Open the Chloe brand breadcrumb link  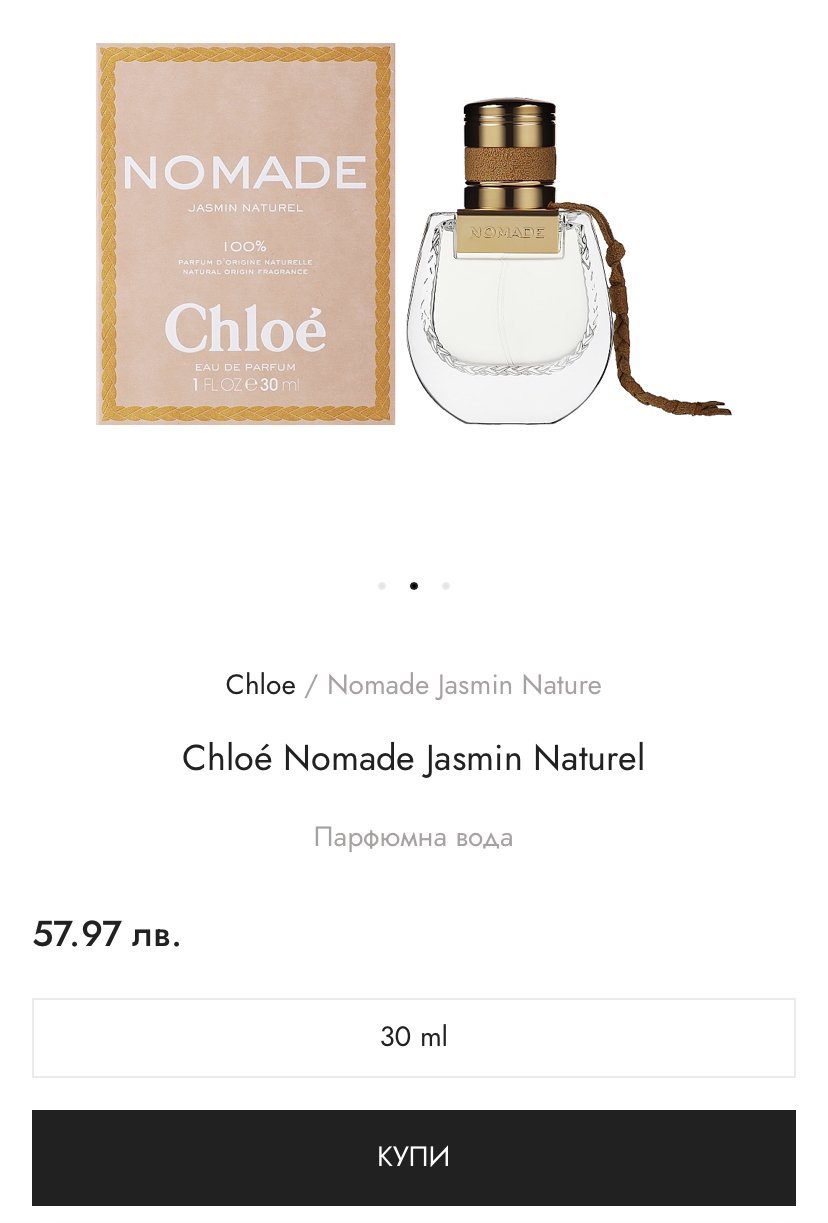pos(260,685)
